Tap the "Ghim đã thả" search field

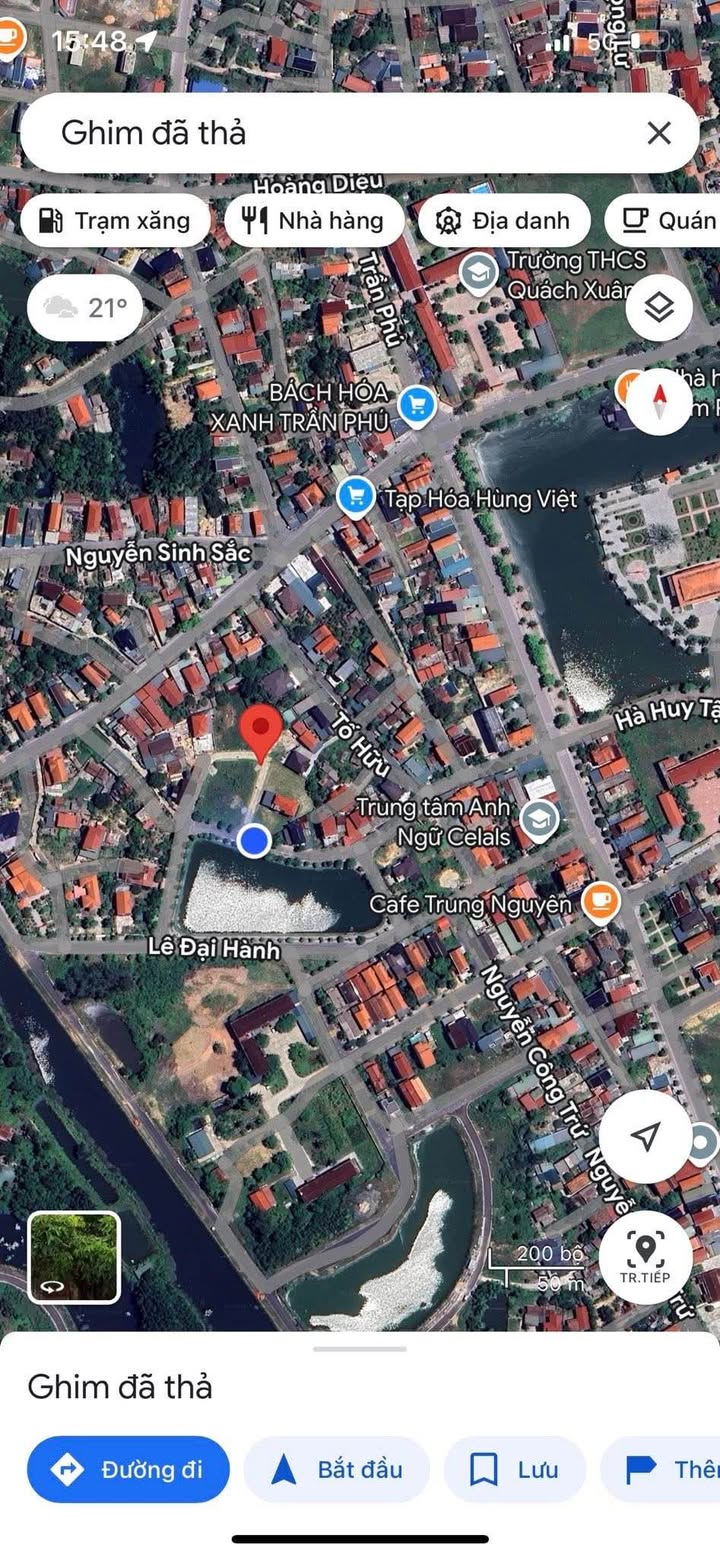pos(330,133)
